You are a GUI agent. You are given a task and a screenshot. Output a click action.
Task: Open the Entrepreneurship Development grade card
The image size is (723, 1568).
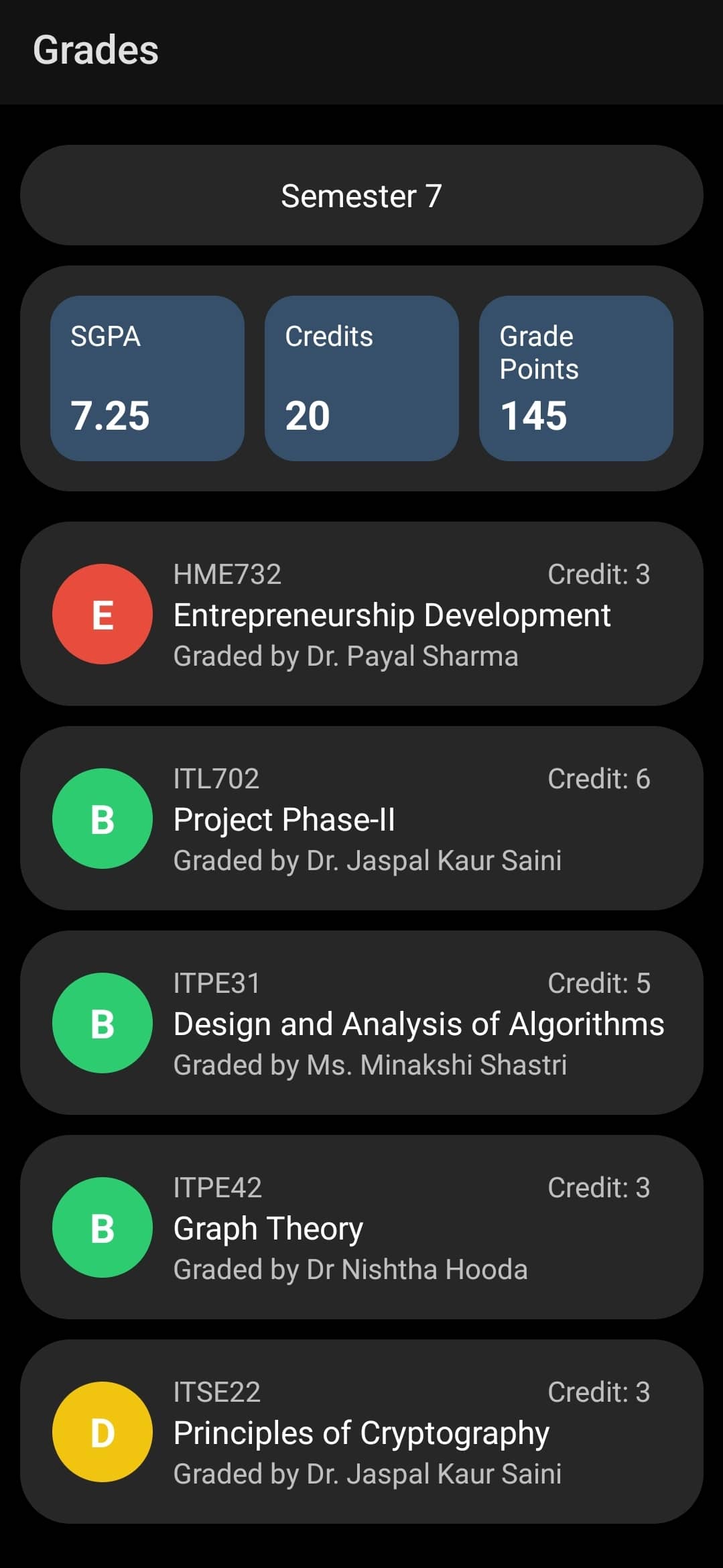pos(361,613)
